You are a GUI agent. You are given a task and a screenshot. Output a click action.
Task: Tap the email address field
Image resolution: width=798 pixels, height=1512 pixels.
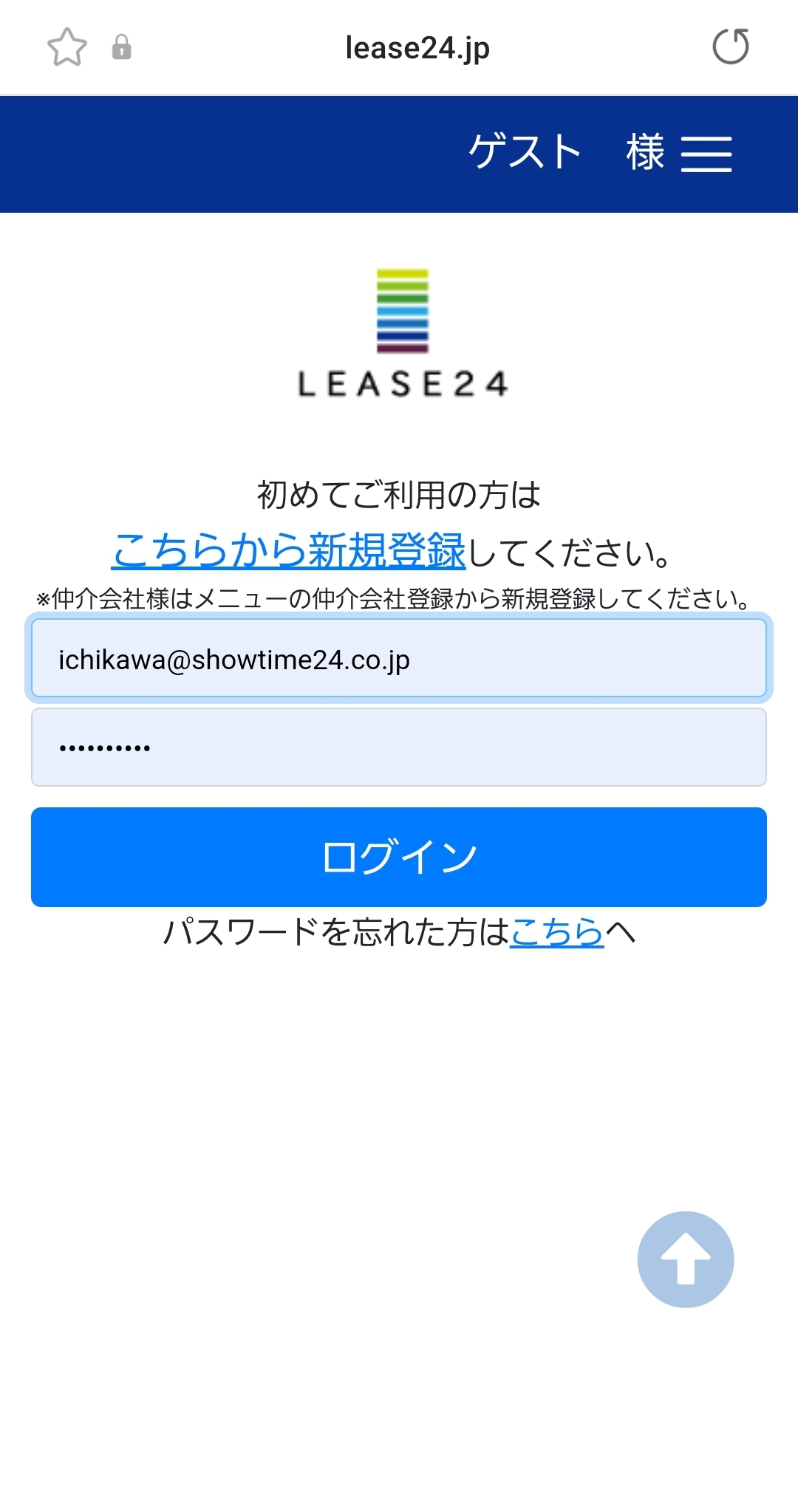399,658
